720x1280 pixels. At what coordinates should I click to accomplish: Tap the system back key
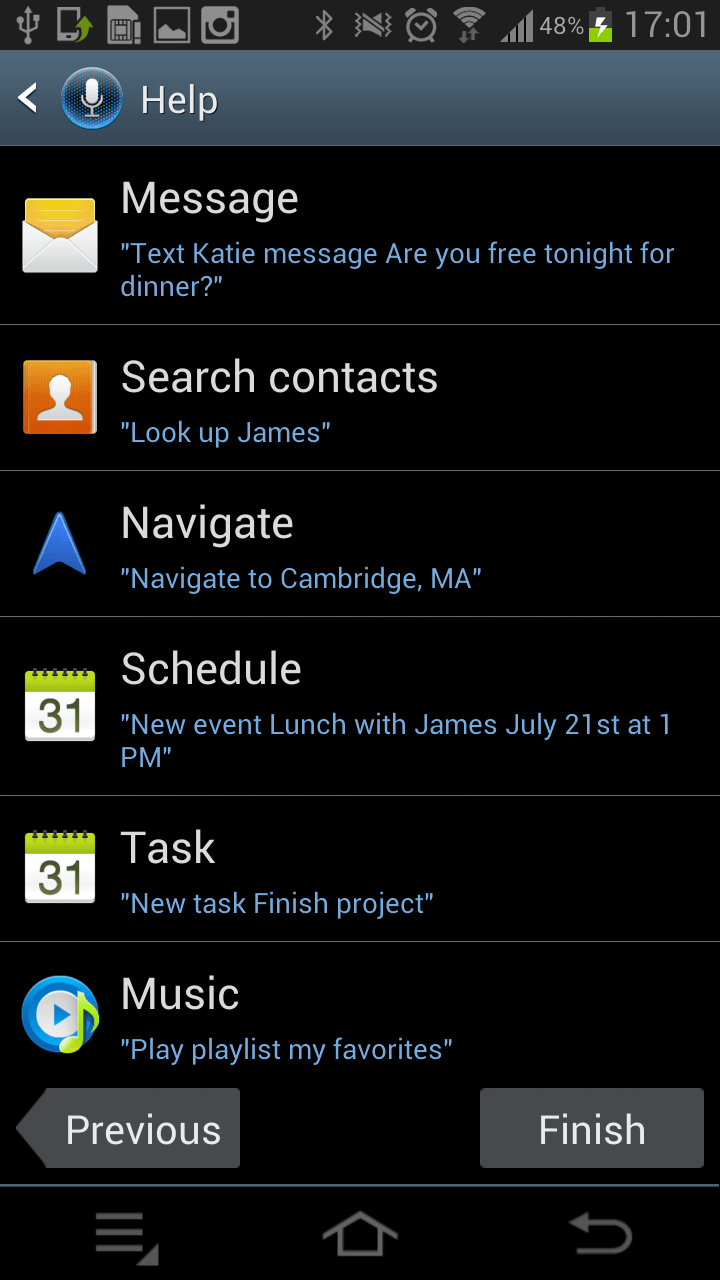(x=600, y=1234)
